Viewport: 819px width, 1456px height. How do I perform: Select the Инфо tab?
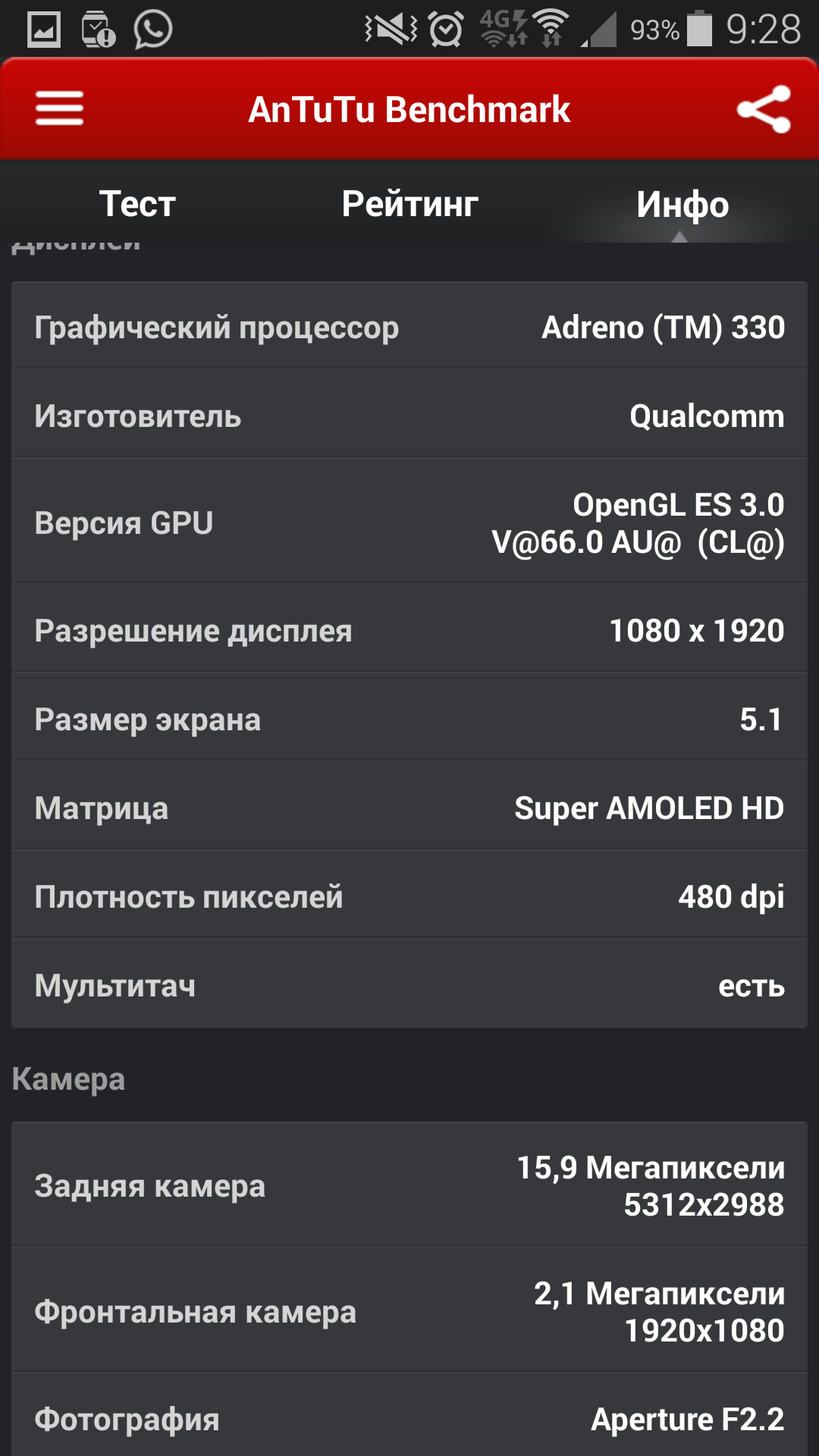pyautogui.click(x=682, y=205)
